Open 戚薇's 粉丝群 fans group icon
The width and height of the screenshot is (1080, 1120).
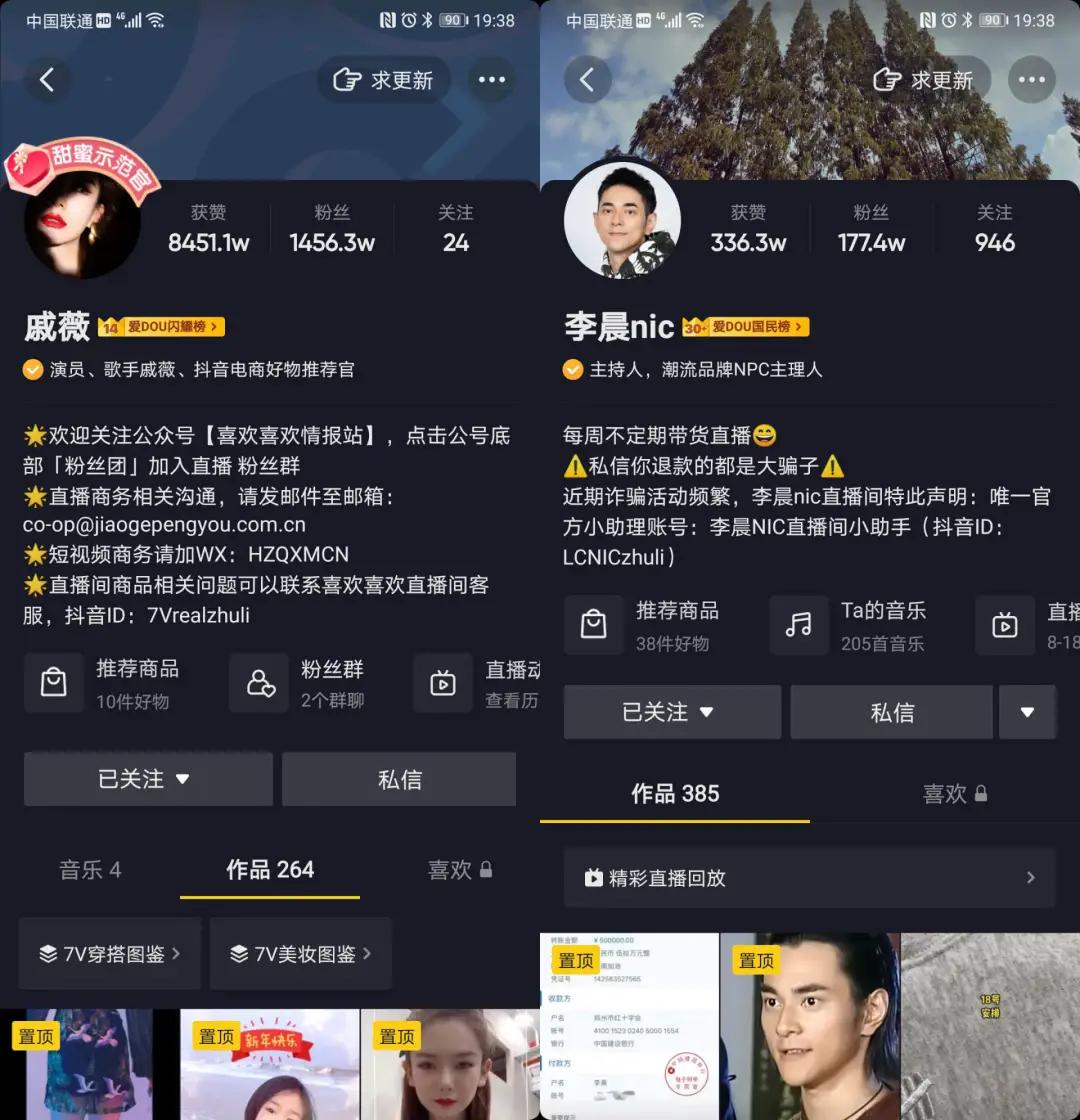(x=258, y=683)
